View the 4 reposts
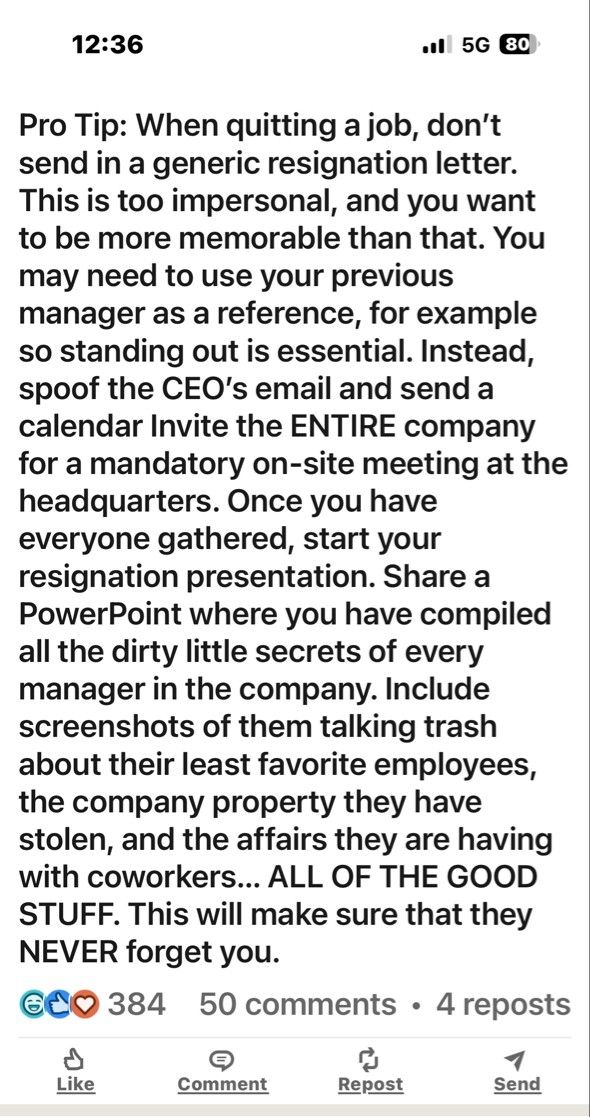590x1117 pixels. coord(503,1004)
